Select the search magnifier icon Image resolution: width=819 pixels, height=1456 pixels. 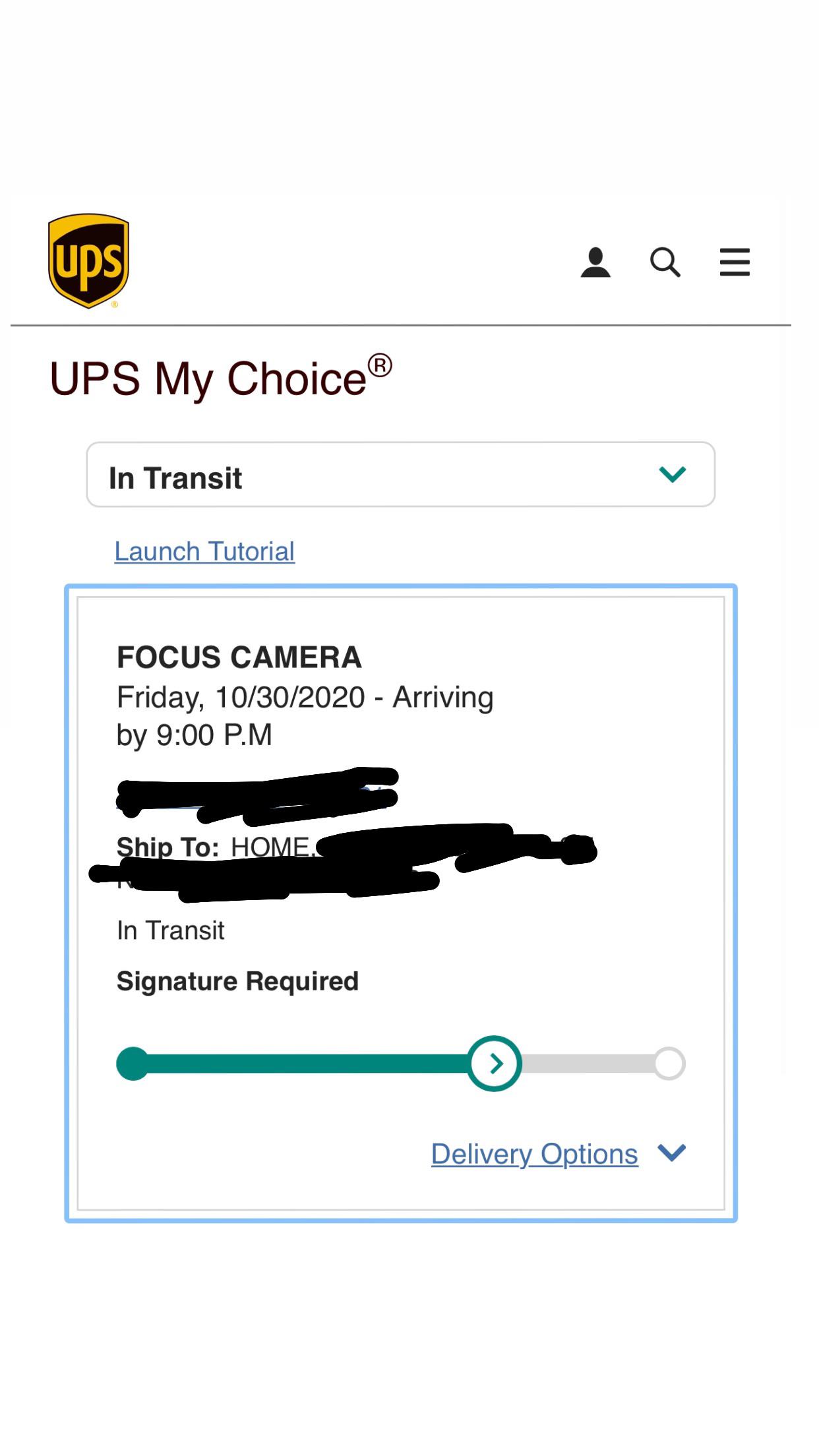tap(665, 262)
